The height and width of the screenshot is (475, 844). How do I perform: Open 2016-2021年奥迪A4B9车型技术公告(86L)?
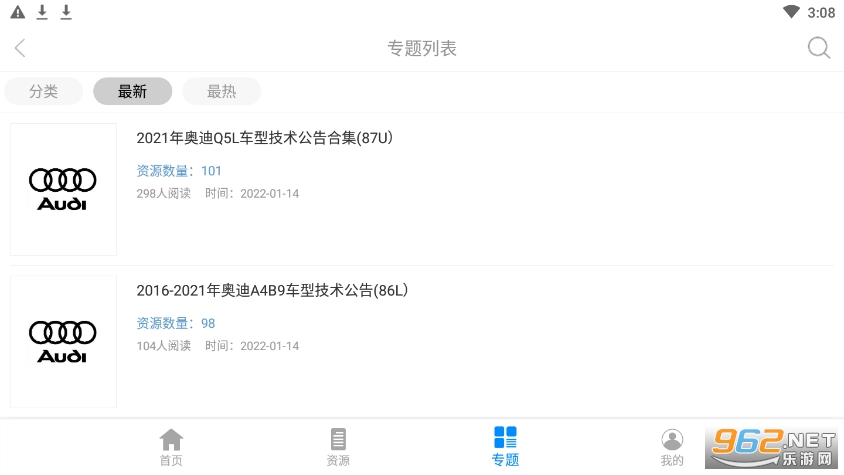click(x=272, y=290)
